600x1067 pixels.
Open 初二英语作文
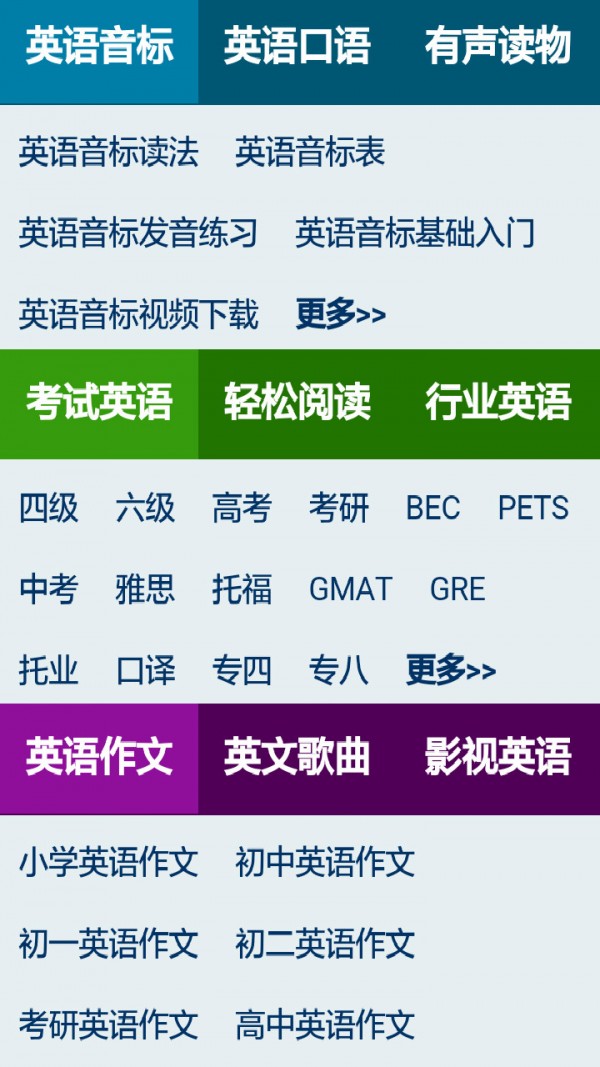pos(325,943)
